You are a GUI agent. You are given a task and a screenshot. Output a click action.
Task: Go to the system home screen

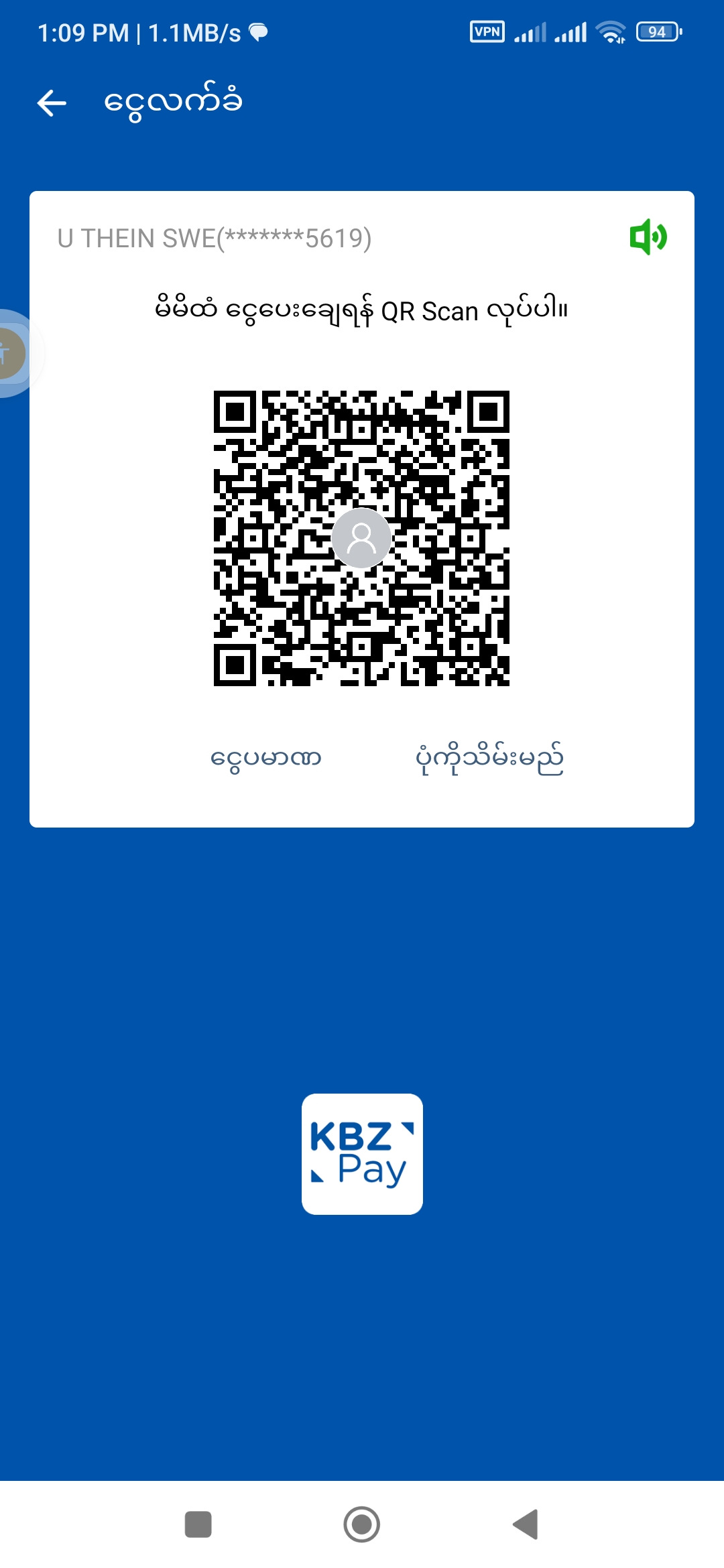click(x=361, y=1524)
